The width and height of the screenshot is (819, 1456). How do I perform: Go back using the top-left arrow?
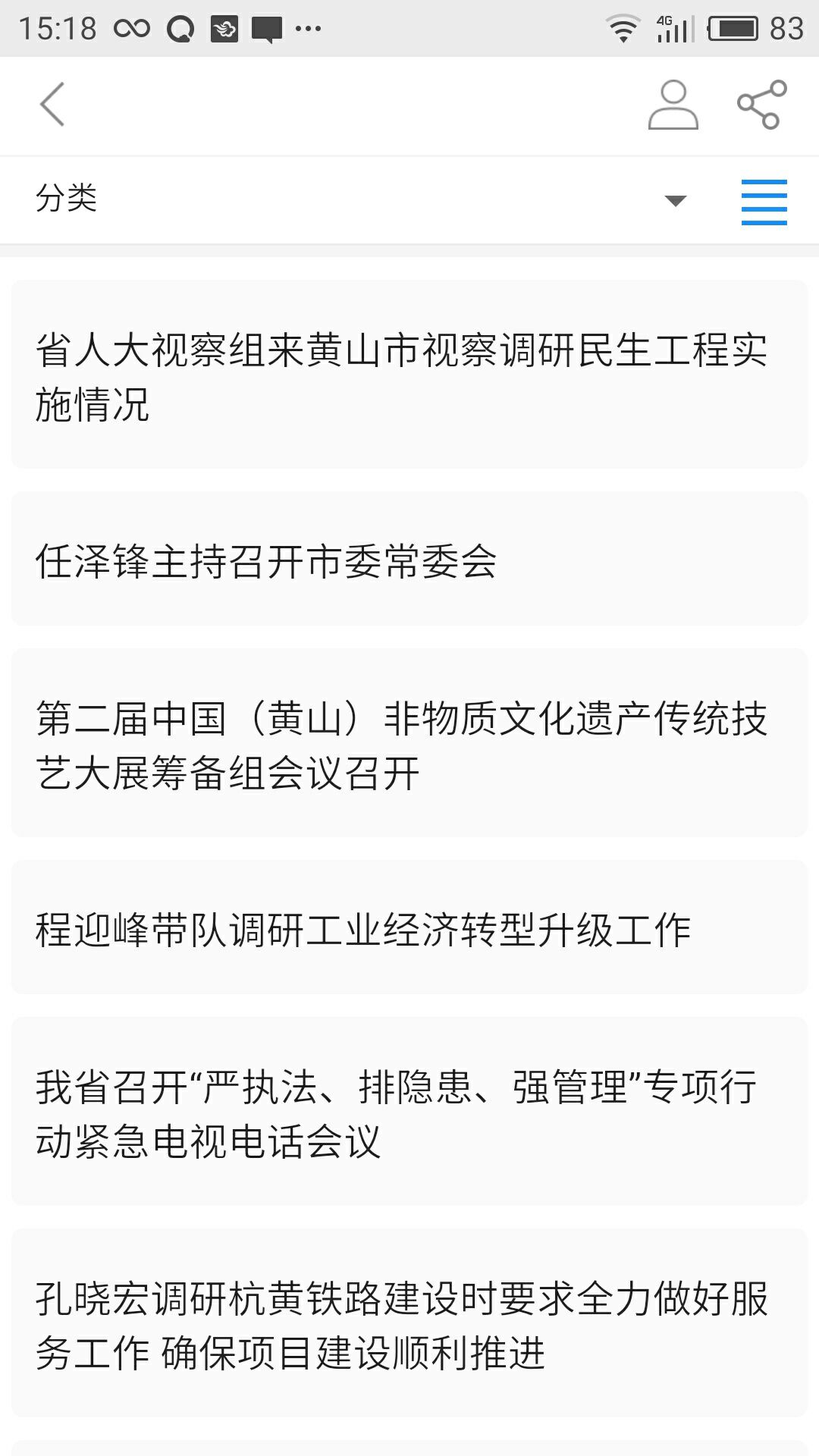(x=52, y=105)
